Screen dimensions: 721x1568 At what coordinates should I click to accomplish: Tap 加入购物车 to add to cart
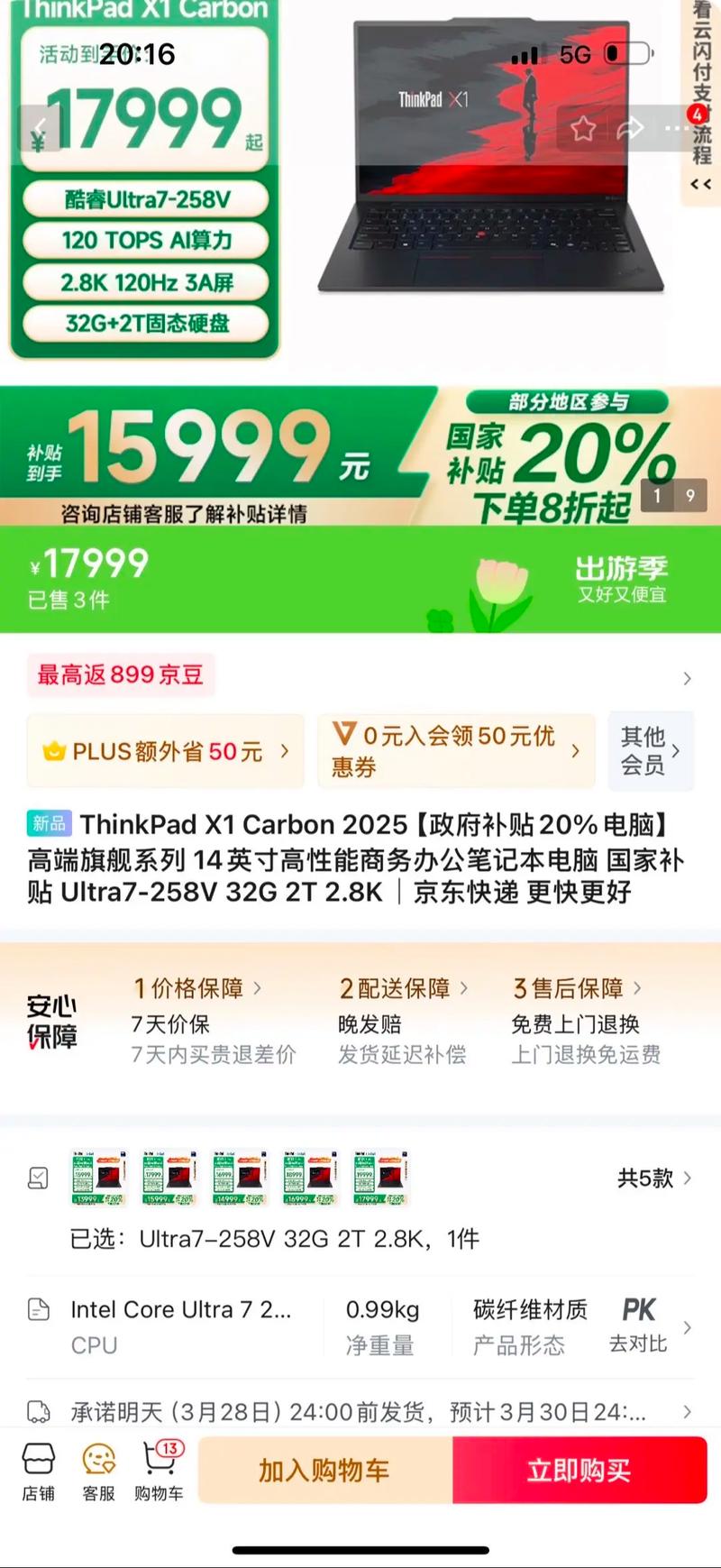(x=324, y=1471)
